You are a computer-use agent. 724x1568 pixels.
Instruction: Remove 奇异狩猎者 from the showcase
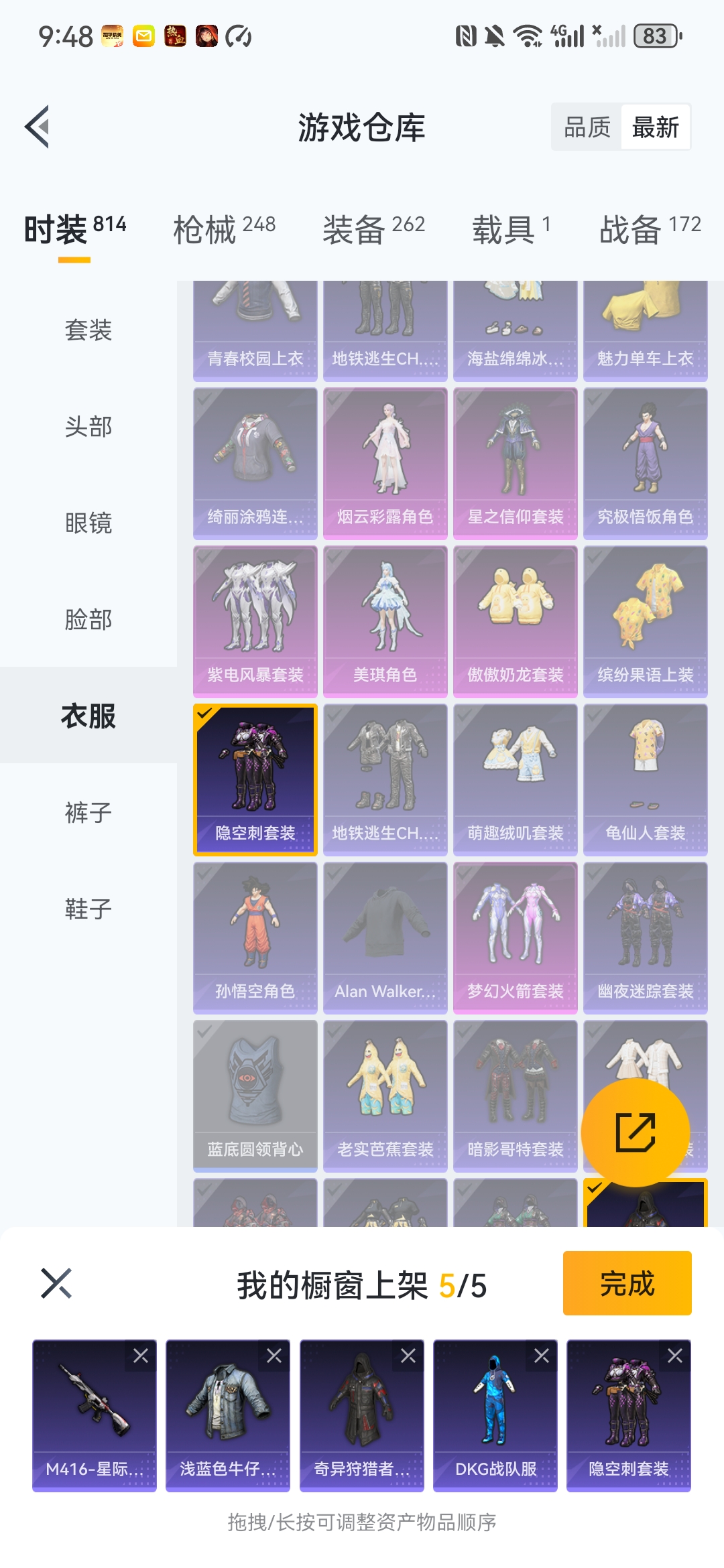pyautogui.click(x=408, y=1356)
